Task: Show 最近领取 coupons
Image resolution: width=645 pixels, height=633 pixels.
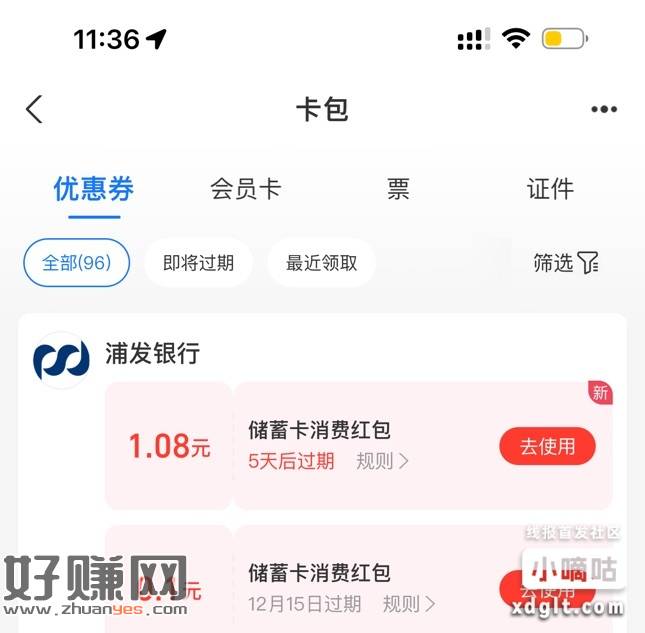Action: click(321, 263)
